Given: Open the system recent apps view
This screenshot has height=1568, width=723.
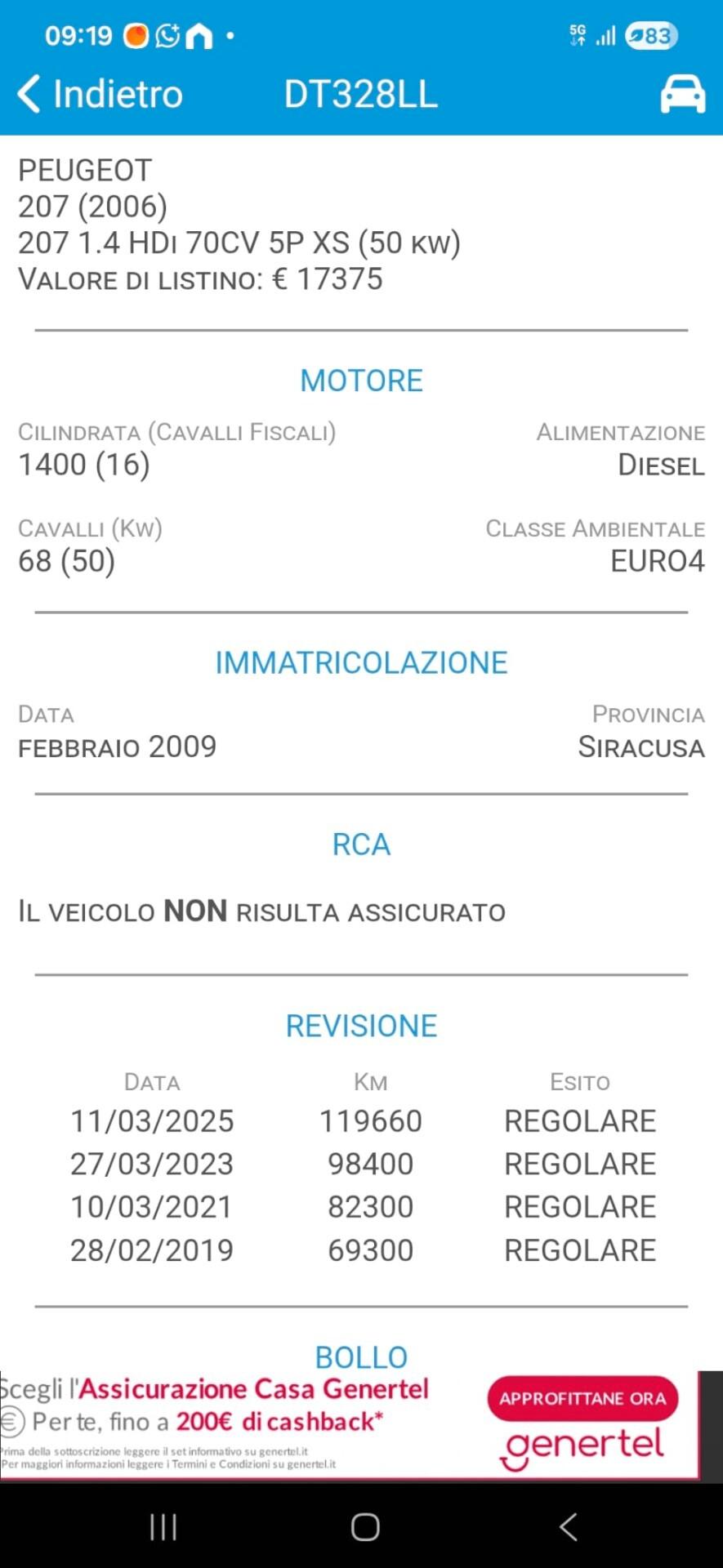Looking at the screenshot, I should click(x=163, y=1526).
